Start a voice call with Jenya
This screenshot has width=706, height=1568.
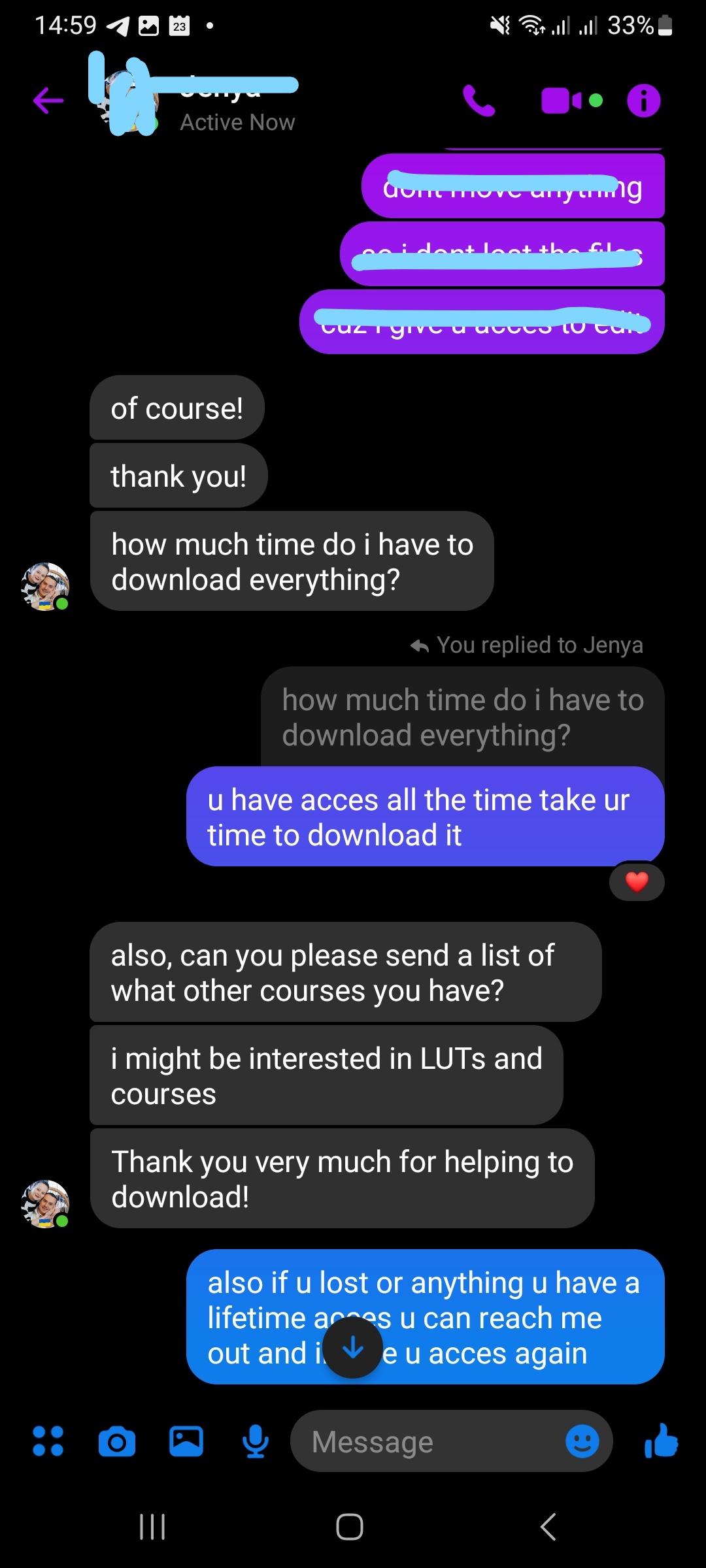[x=479, y=101]
